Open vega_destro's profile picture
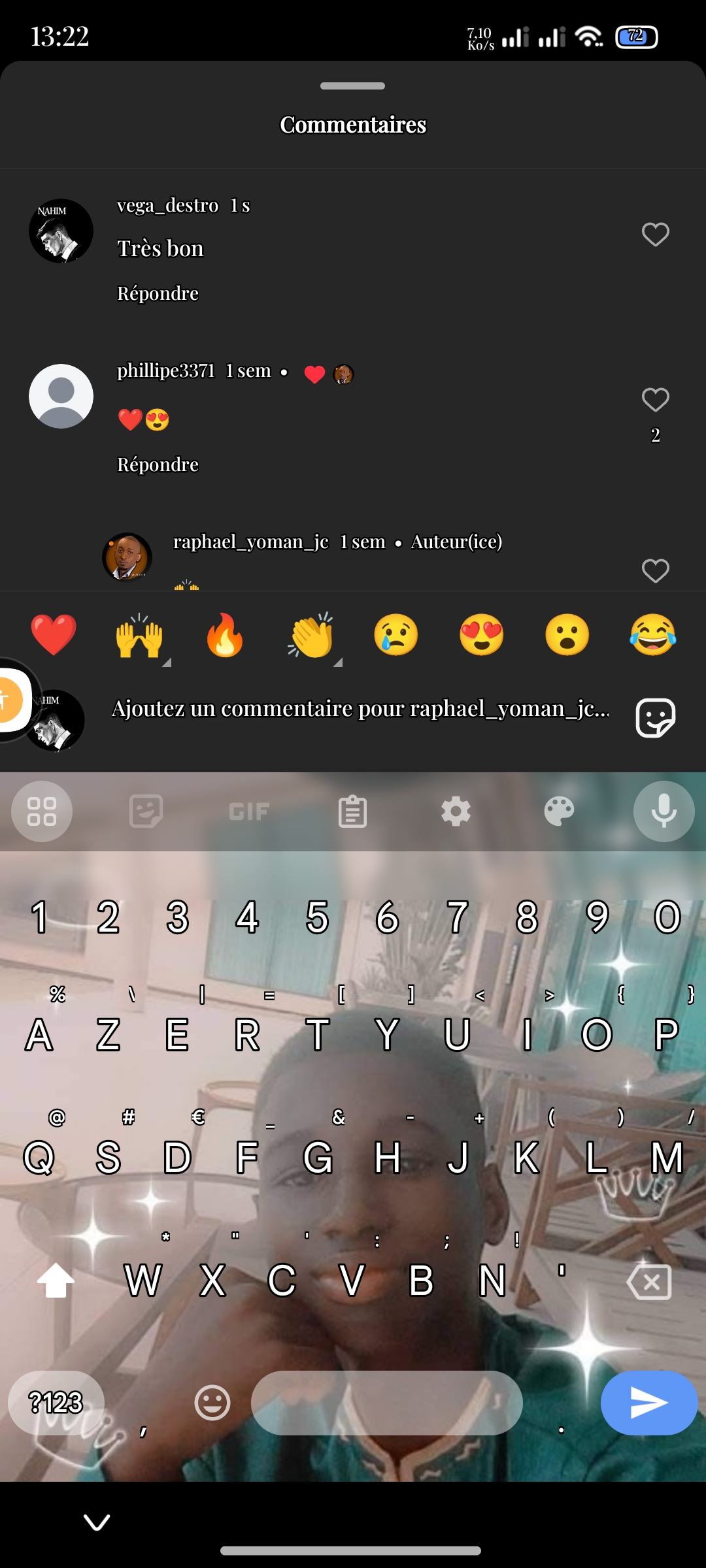 pyautogui.click(x=61, y=231)
